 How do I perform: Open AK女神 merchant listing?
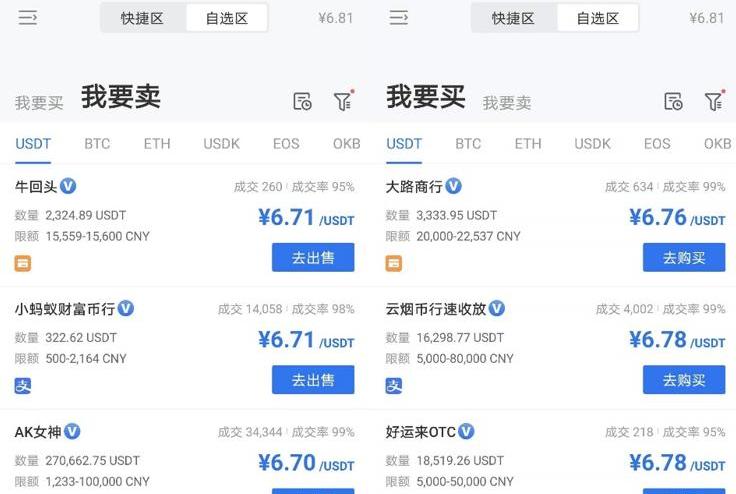38,432
